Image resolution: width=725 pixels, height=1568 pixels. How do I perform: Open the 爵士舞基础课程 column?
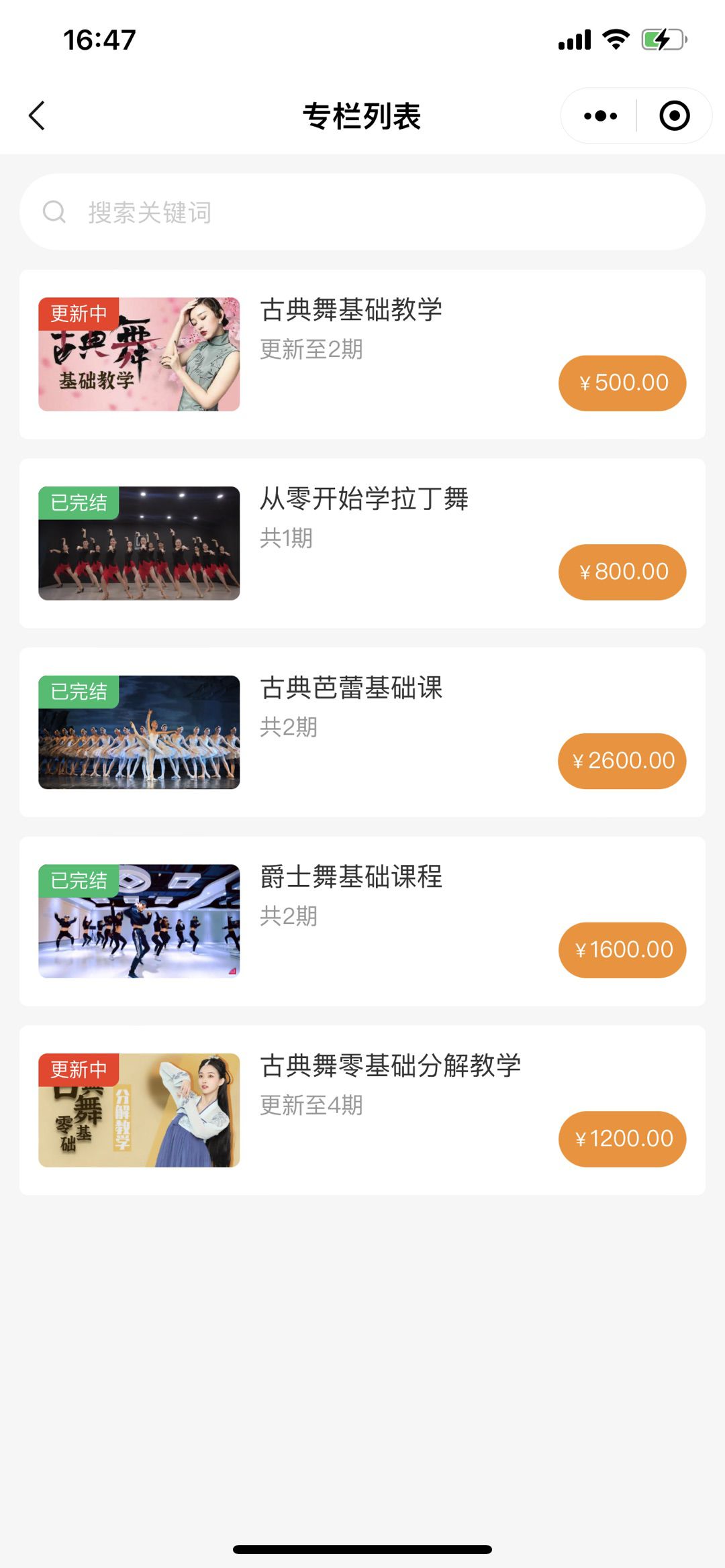click(x=351, y=878)
